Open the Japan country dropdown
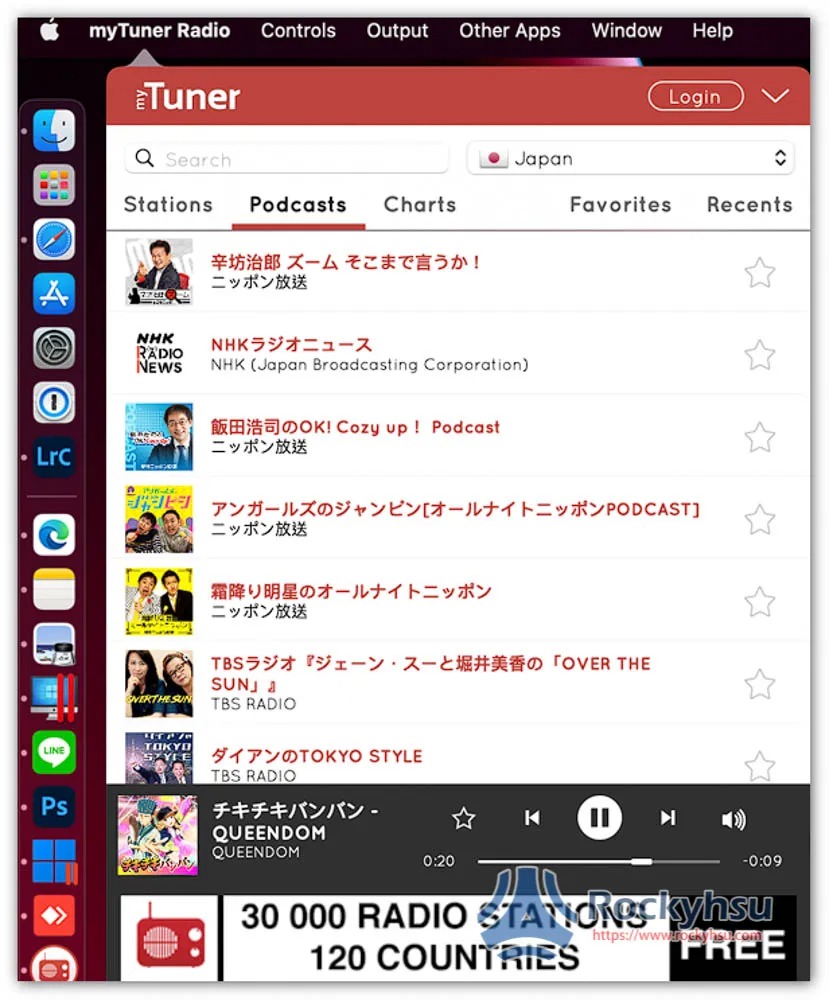This screenshot has height=1000, width=829. point(630,159)
